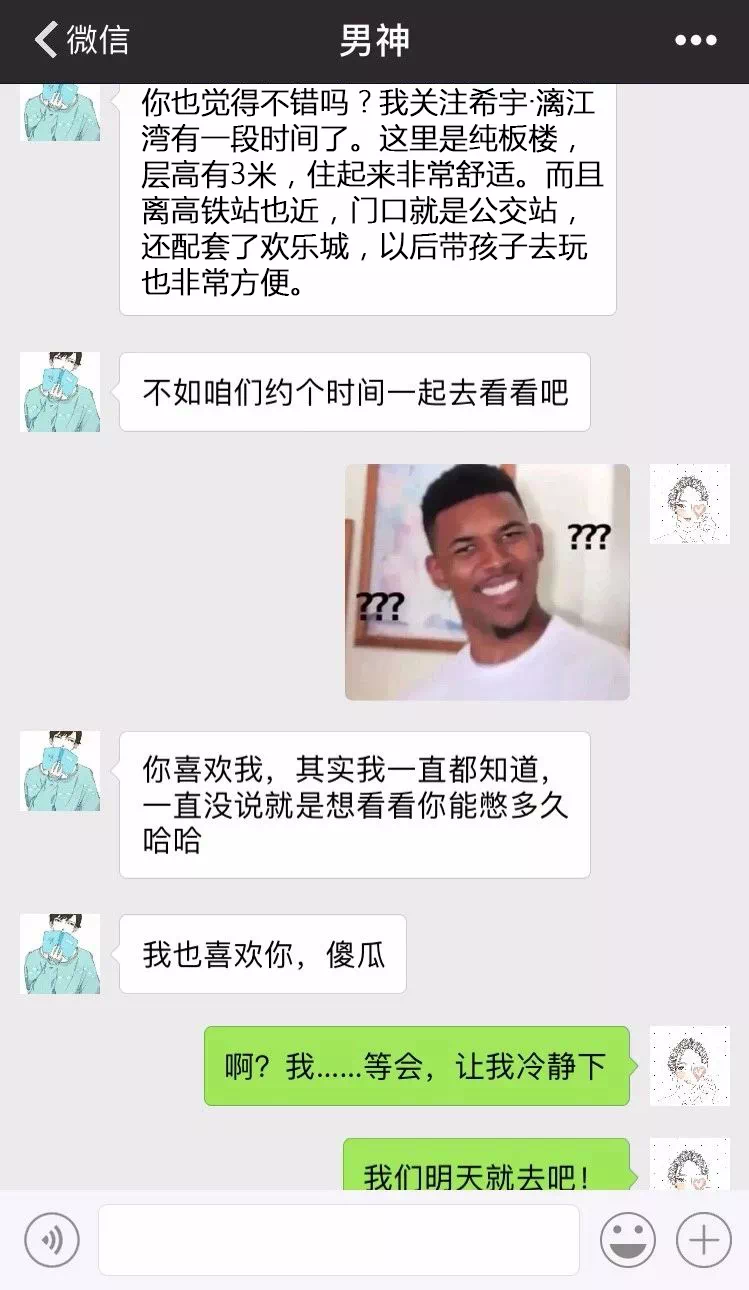
Task: Switch to voice message input
Action: click(51, 1240)
